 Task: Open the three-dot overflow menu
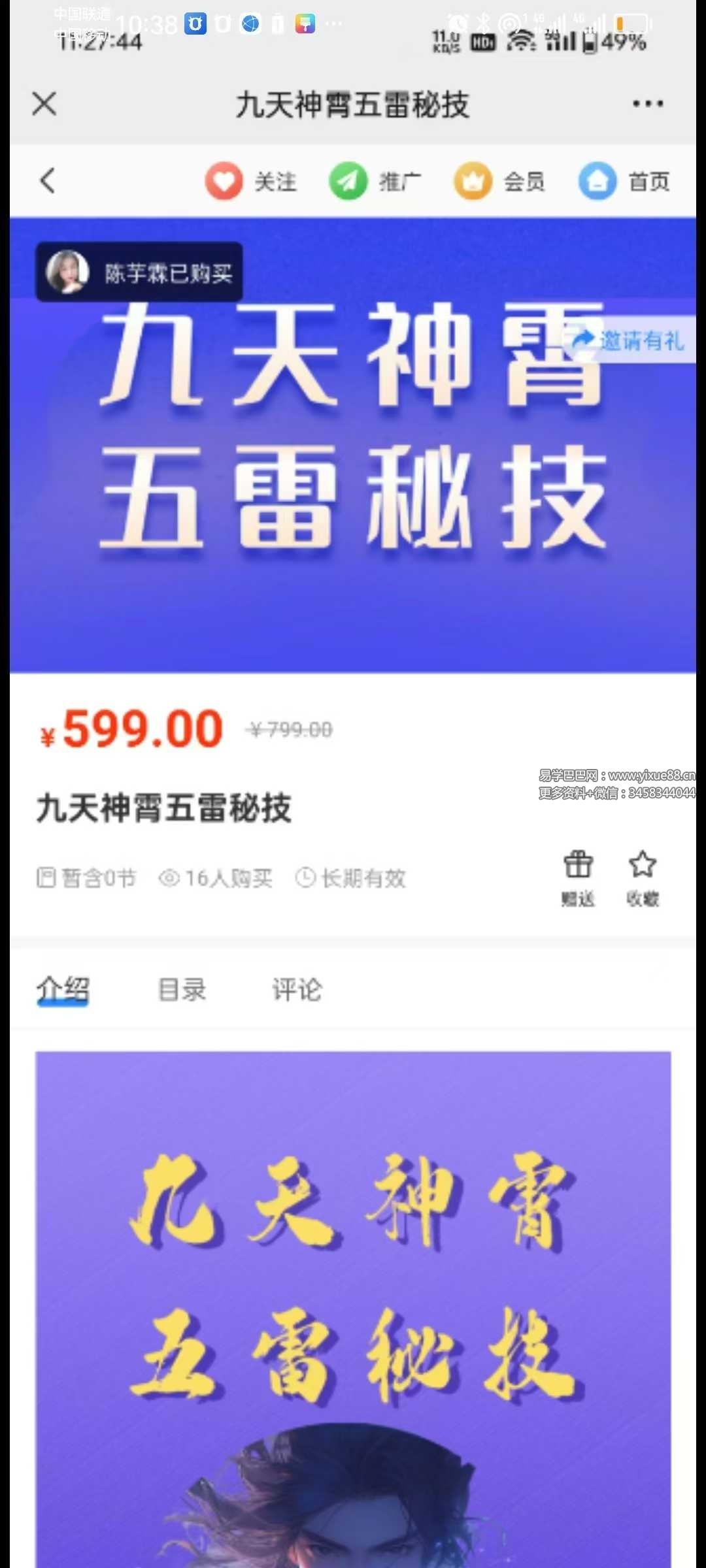pos(647,104)
